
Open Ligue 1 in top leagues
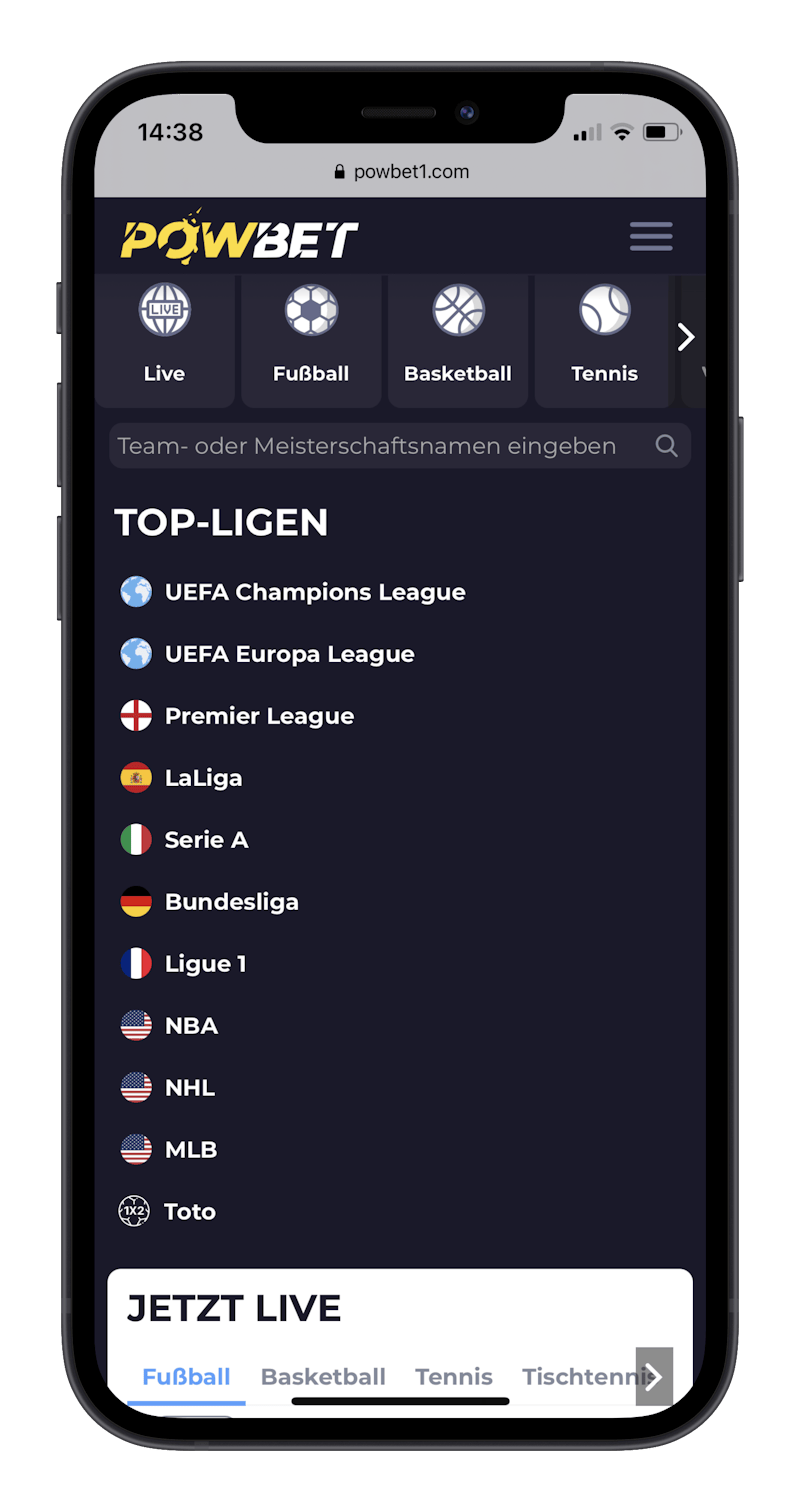point(205,964)
